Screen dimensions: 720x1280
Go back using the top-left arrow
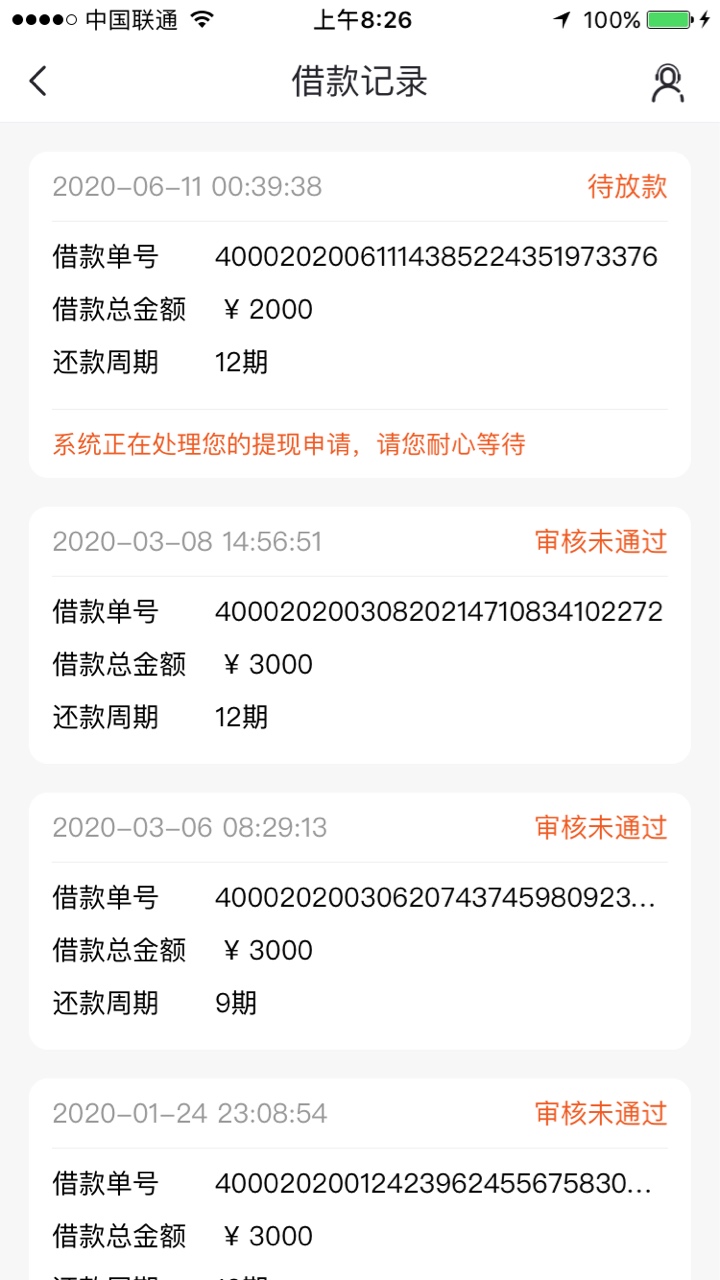pos(38,81)
